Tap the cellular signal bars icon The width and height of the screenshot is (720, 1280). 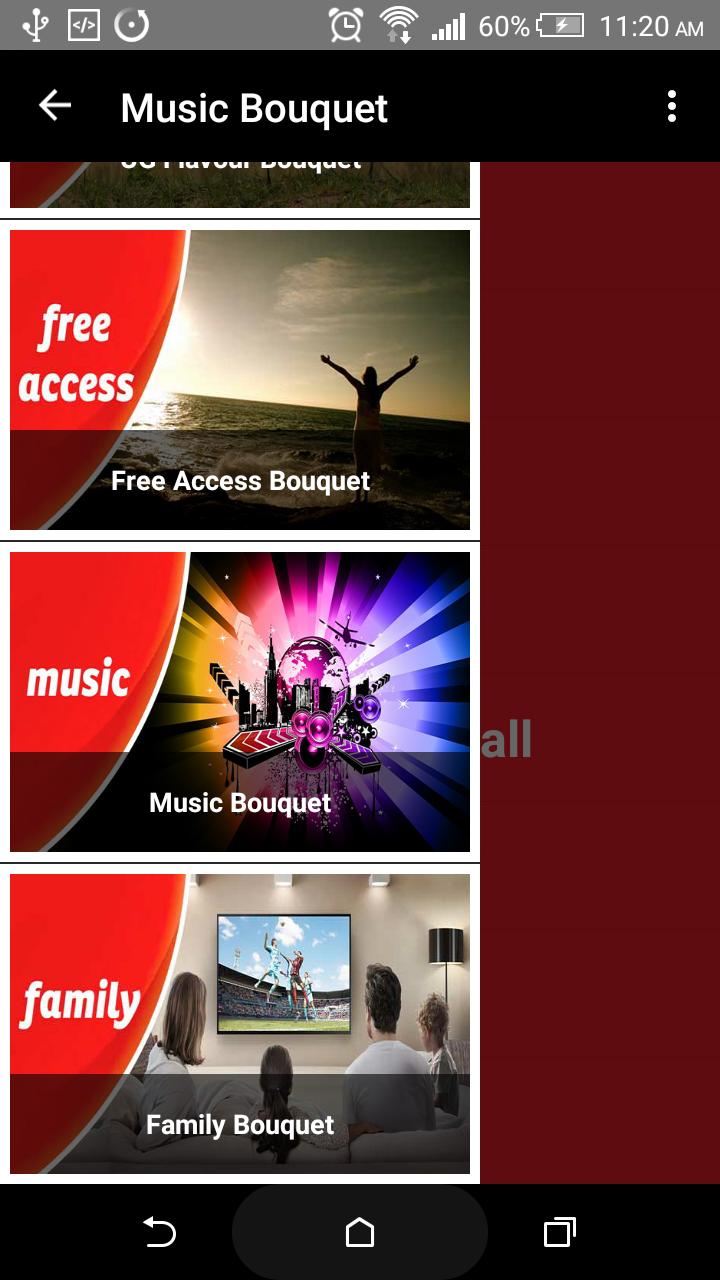coord(448,27)
